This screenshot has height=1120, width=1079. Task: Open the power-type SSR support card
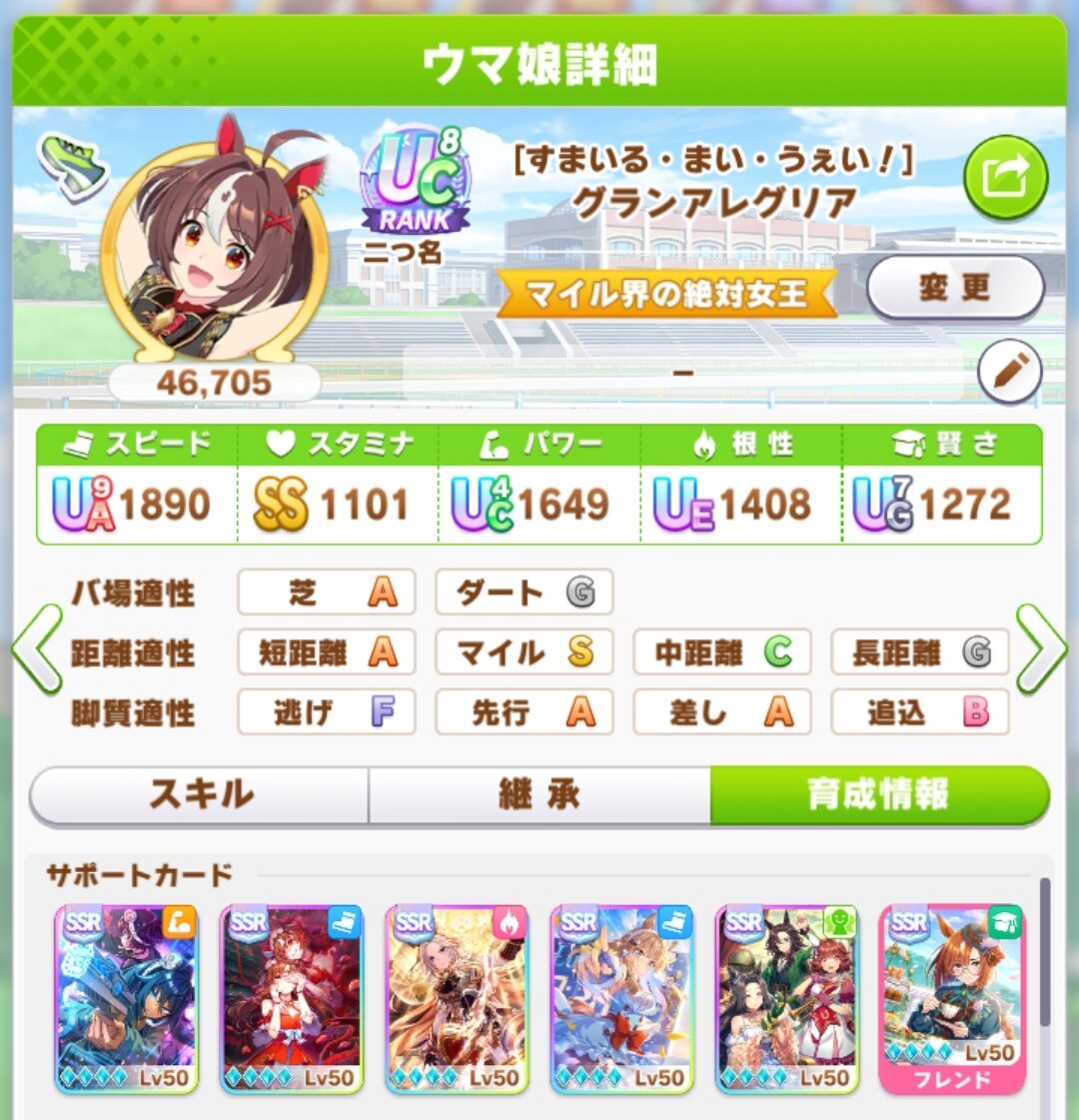[126, 999]
